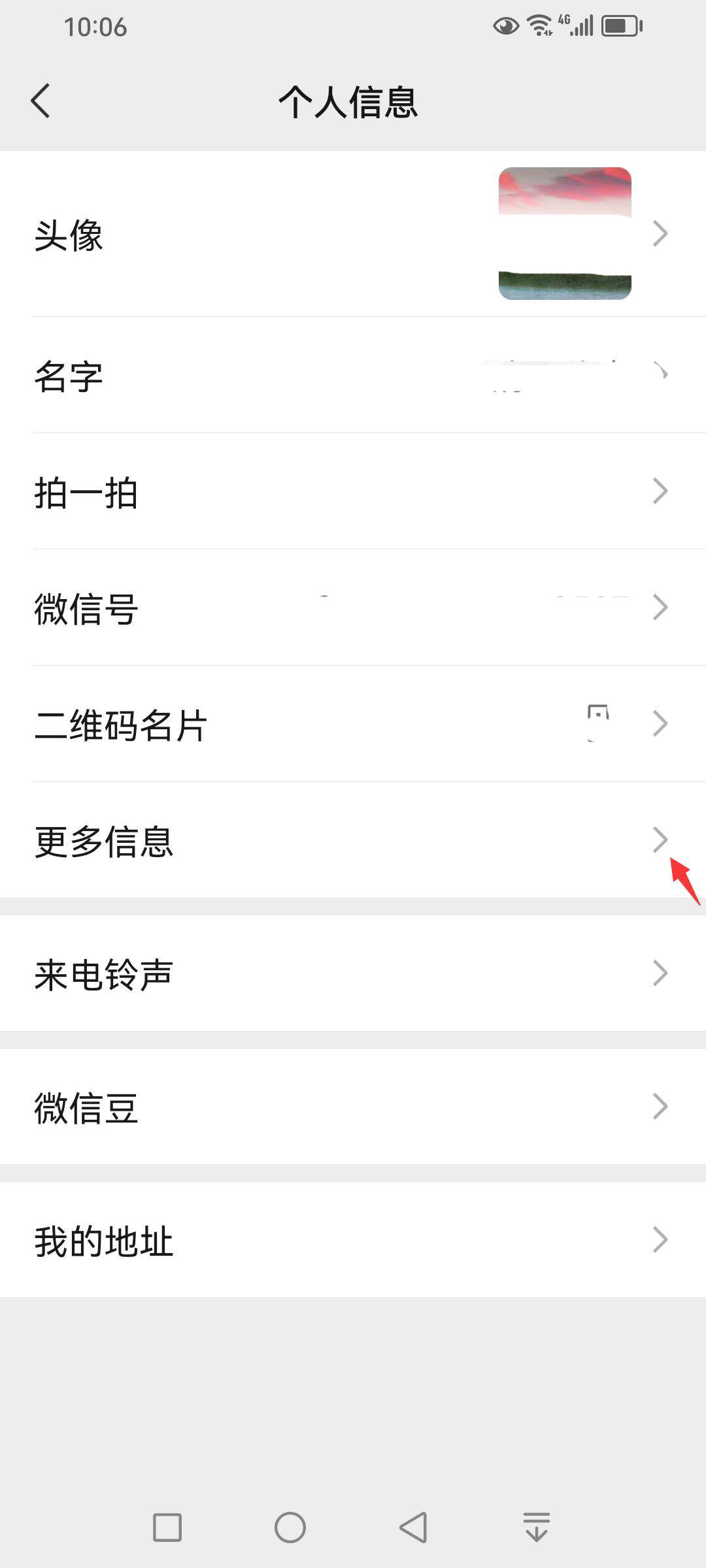
Task: Show 二维码名片 QR code card
Action: [x=353, y=724]
